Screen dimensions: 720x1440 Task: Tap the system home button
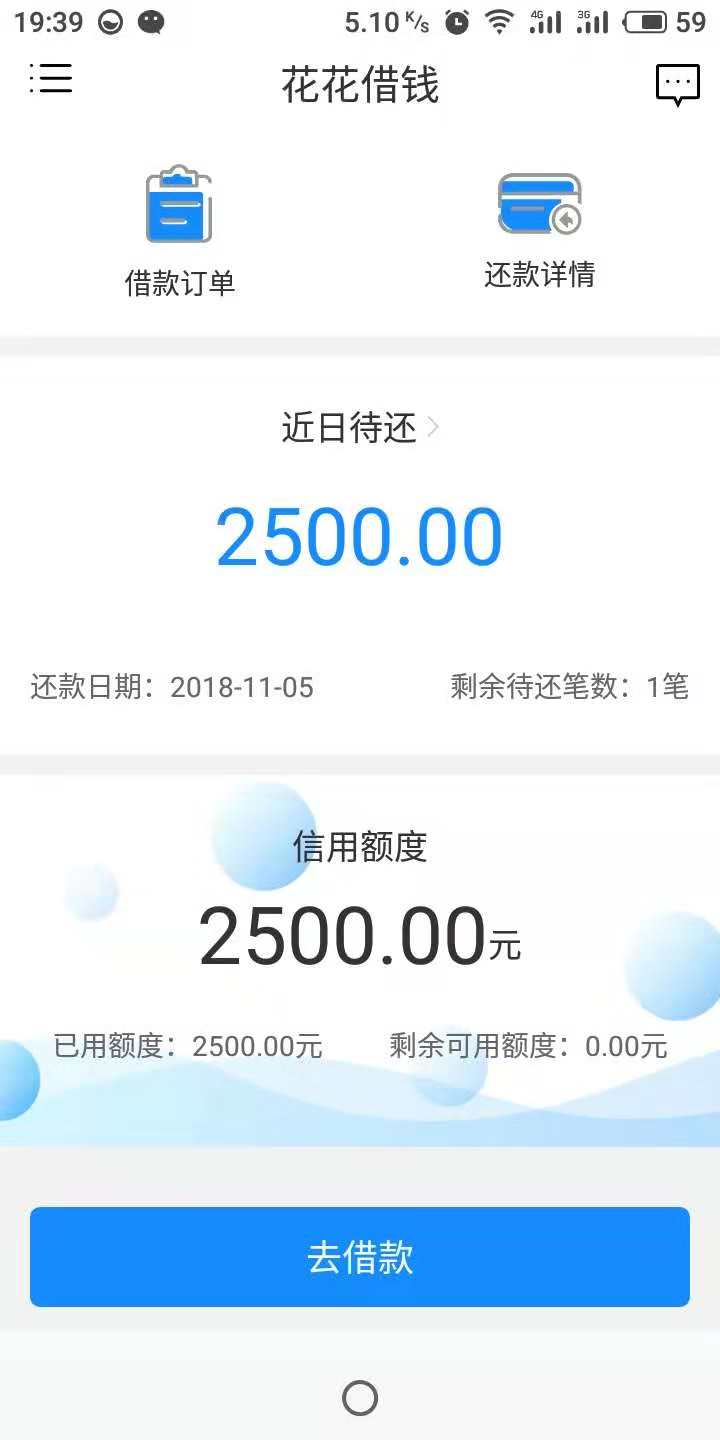click(360, 1398)
